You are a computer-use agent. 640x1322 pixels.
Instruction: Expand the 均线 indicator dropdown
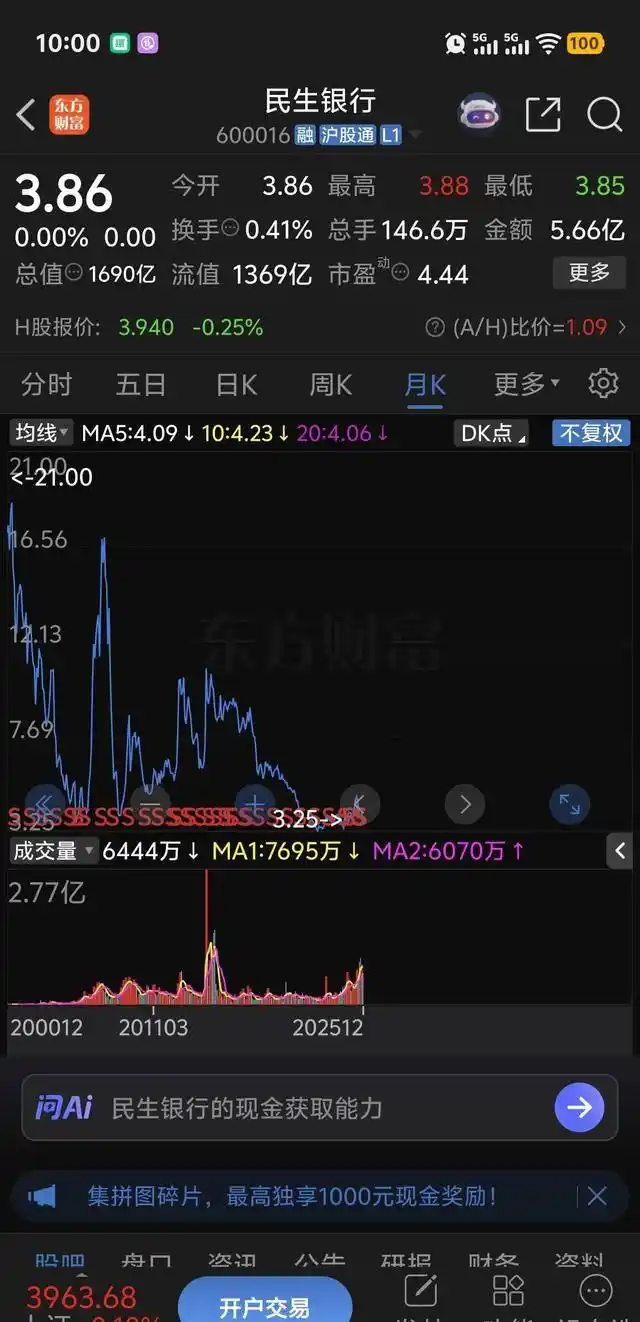click(41, 433)
